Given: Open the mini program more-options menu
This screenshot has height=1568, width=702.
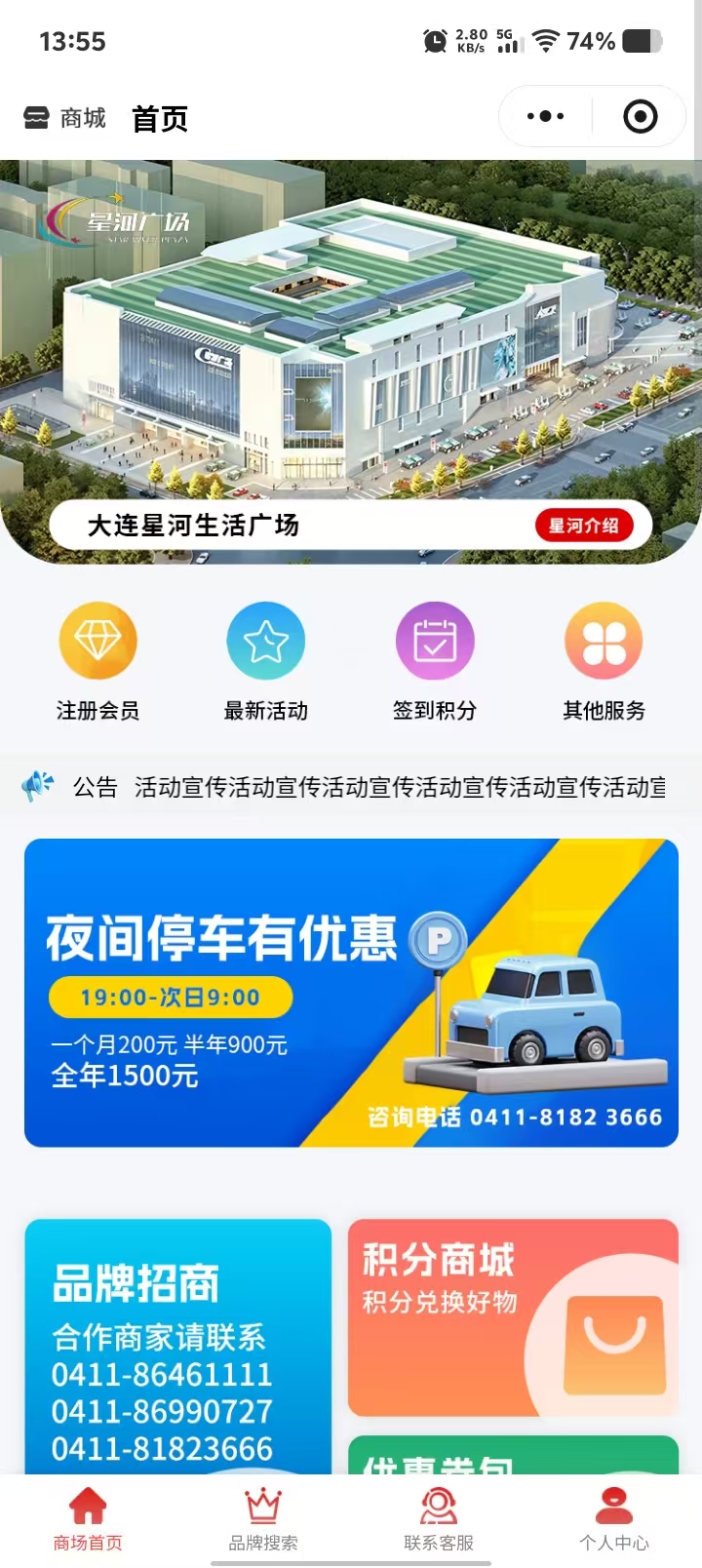Looking at the screenshot, I should (545, 117).
